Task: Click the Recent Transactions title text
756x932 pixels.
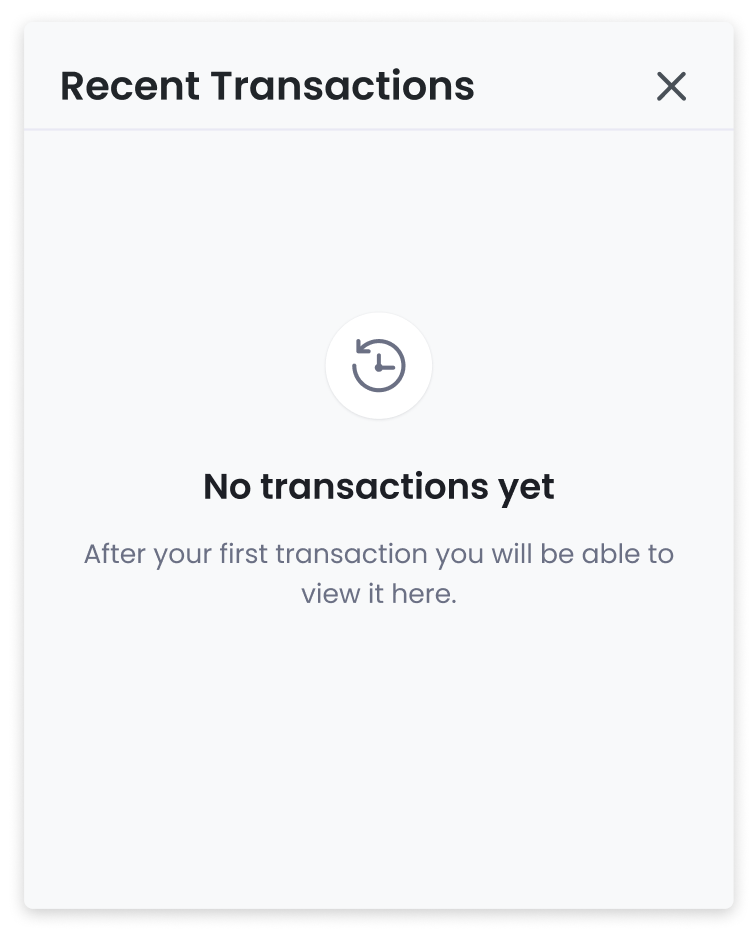Action: 268,86
